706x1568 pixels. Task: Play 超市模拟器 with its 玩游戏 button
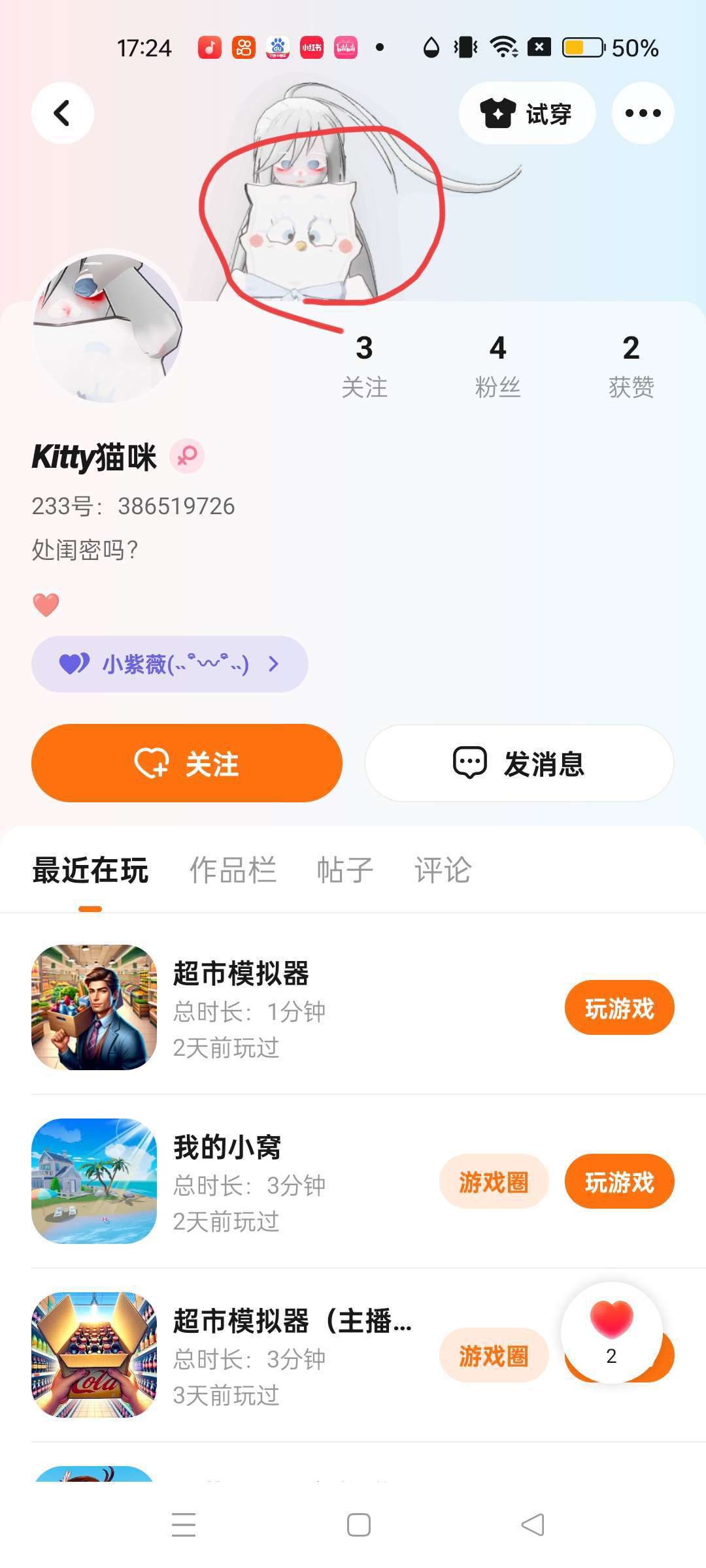point(619,1008)
